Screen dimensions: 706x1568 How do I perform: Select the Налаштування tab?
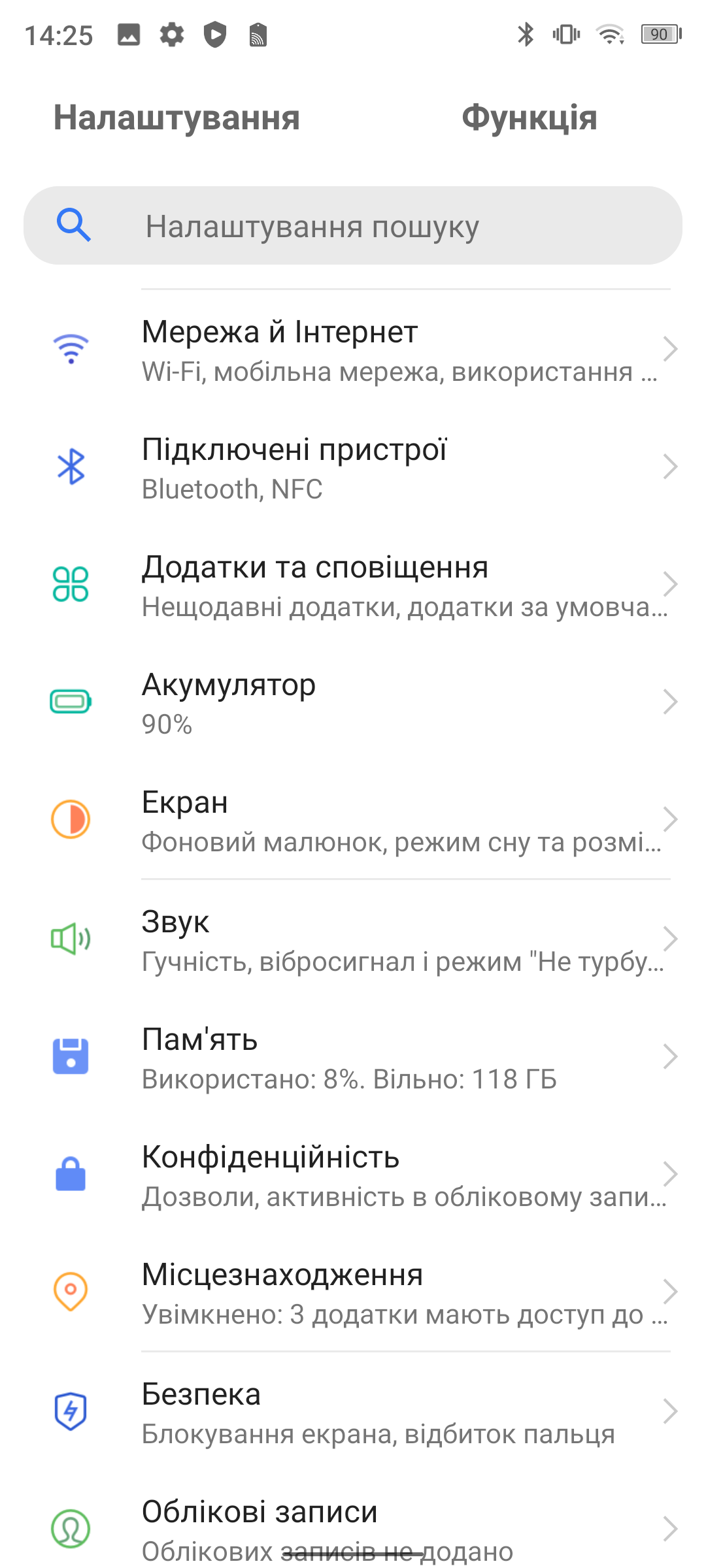pos(176,118)
